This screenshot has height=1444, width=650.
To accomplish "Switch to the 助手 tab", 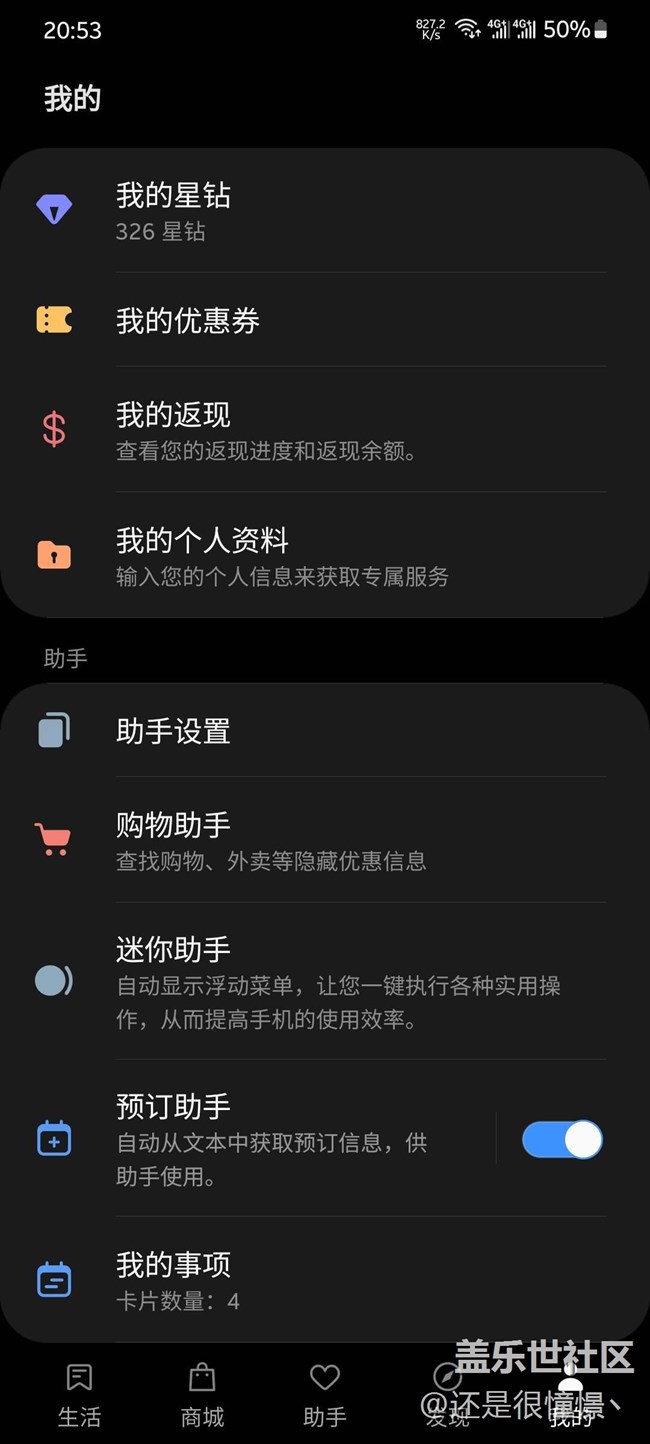I will pyautogui.click(x=325, y=1395).
